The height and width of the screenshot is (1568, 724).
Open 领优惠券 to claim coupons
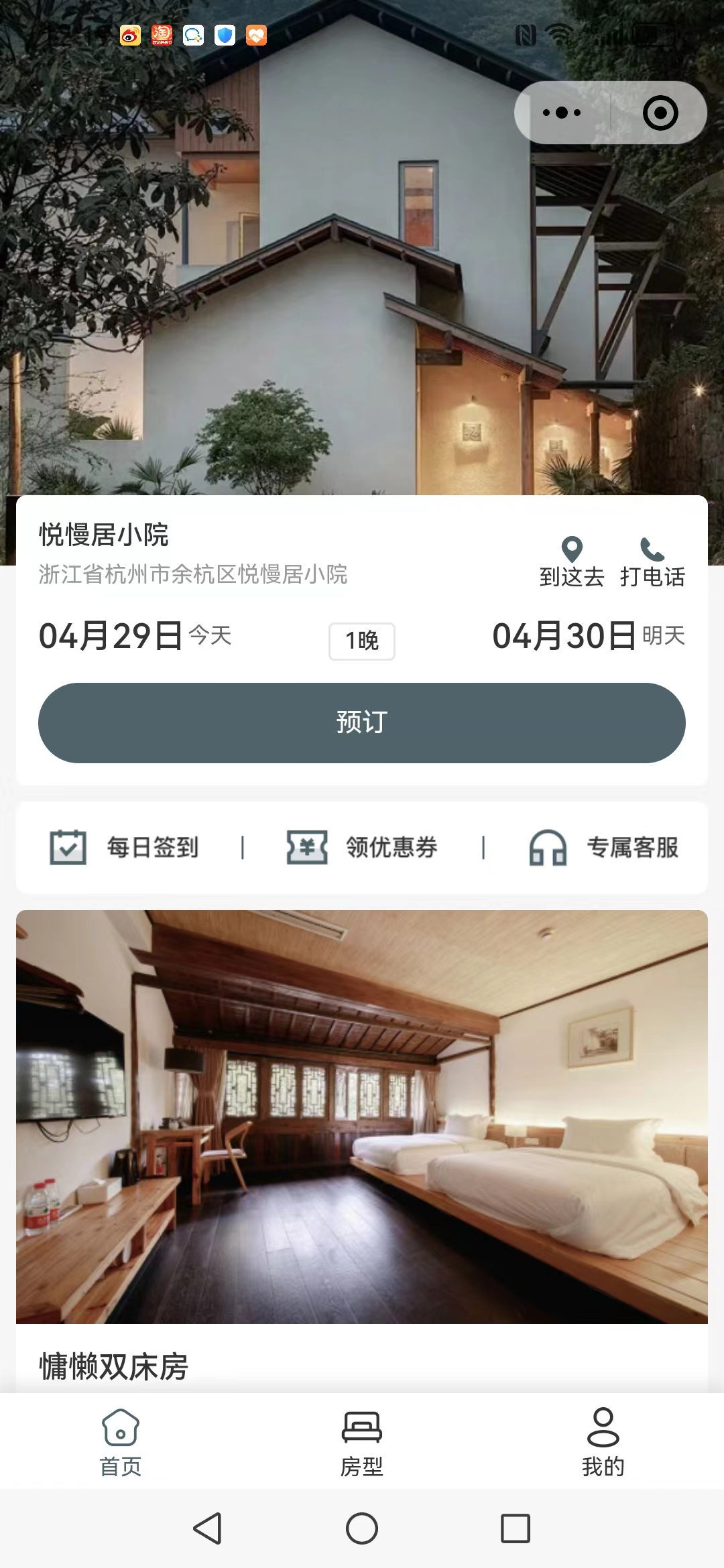pos(362,848)
